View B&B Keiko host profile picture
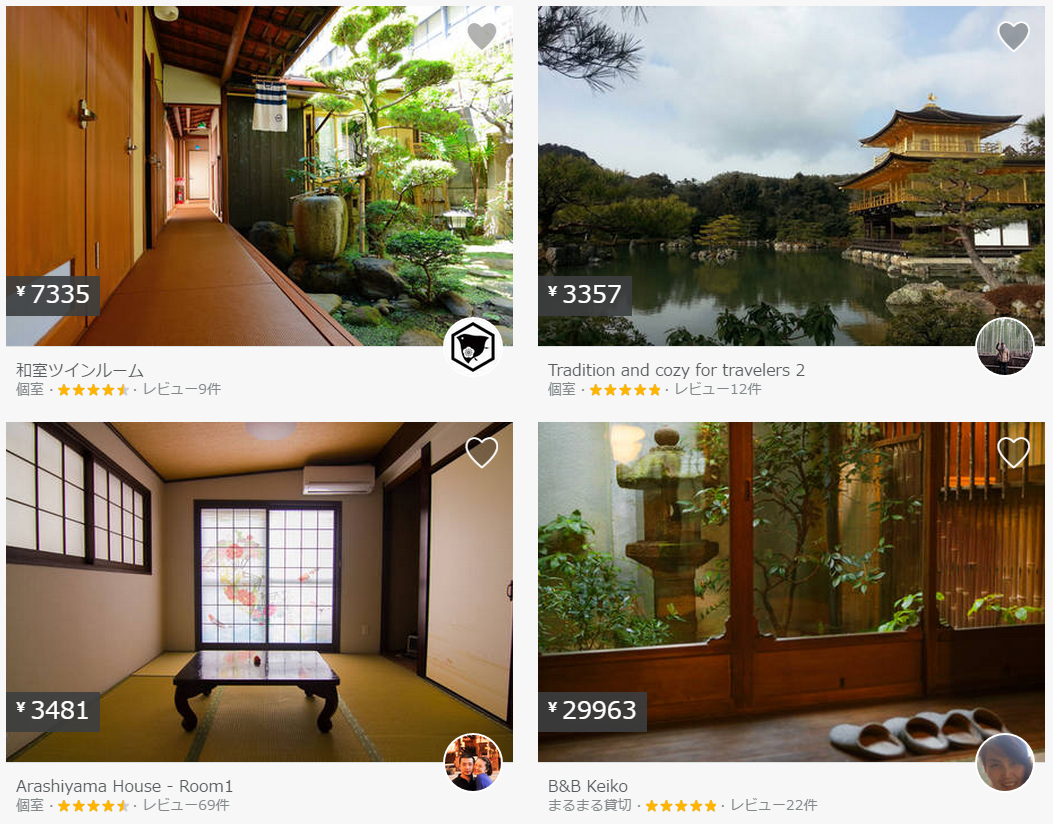Viewport: 1053px width, 824px height. tap(1004, 762)
